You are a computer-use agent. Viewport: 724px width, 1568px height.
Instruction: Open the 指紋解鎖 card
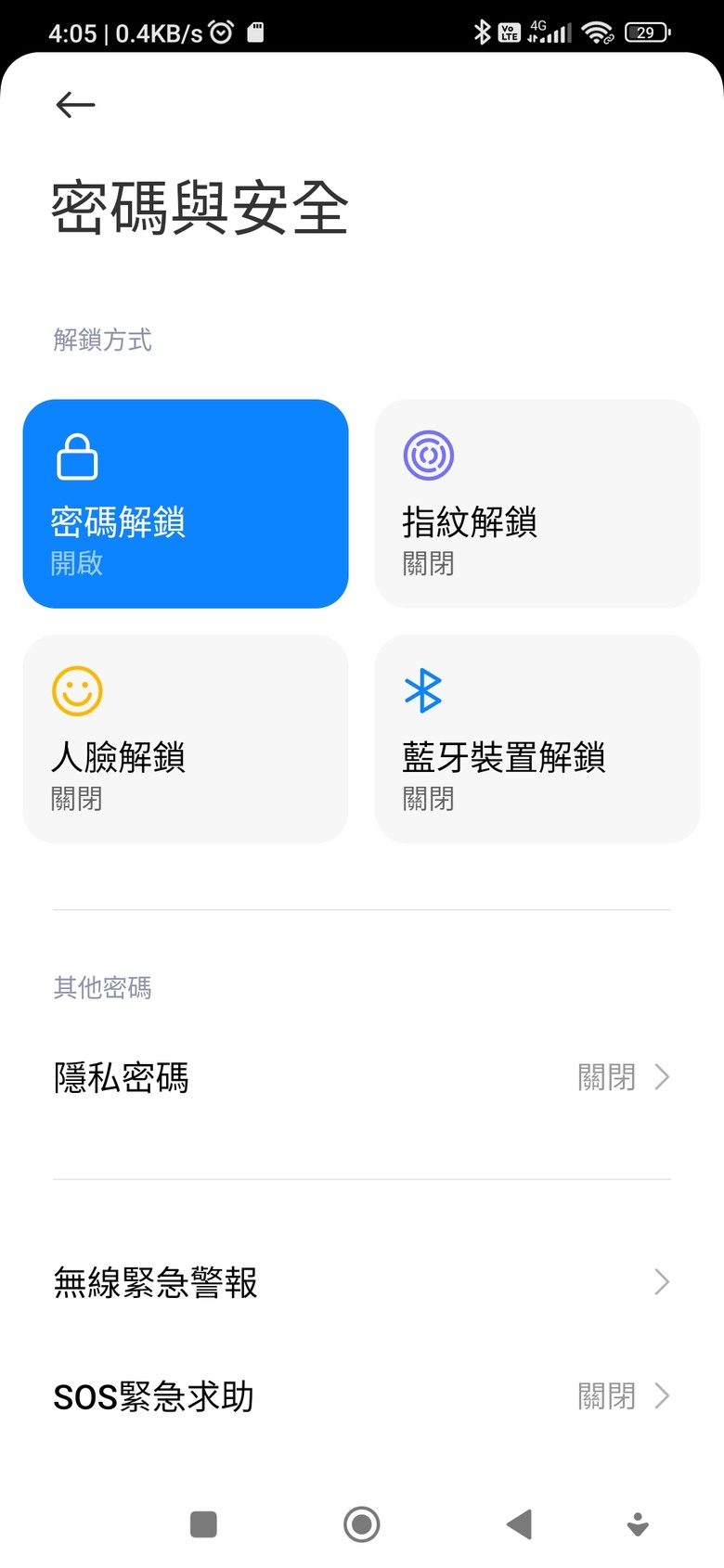pos(537,504)
